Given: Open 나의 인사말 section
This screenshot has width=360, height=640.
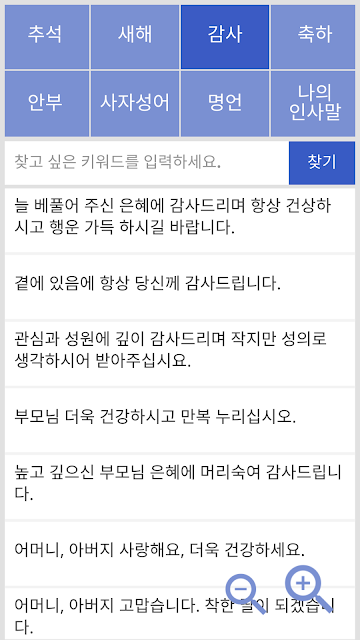Looking at the screenshot, I should [x=313, y=104].
